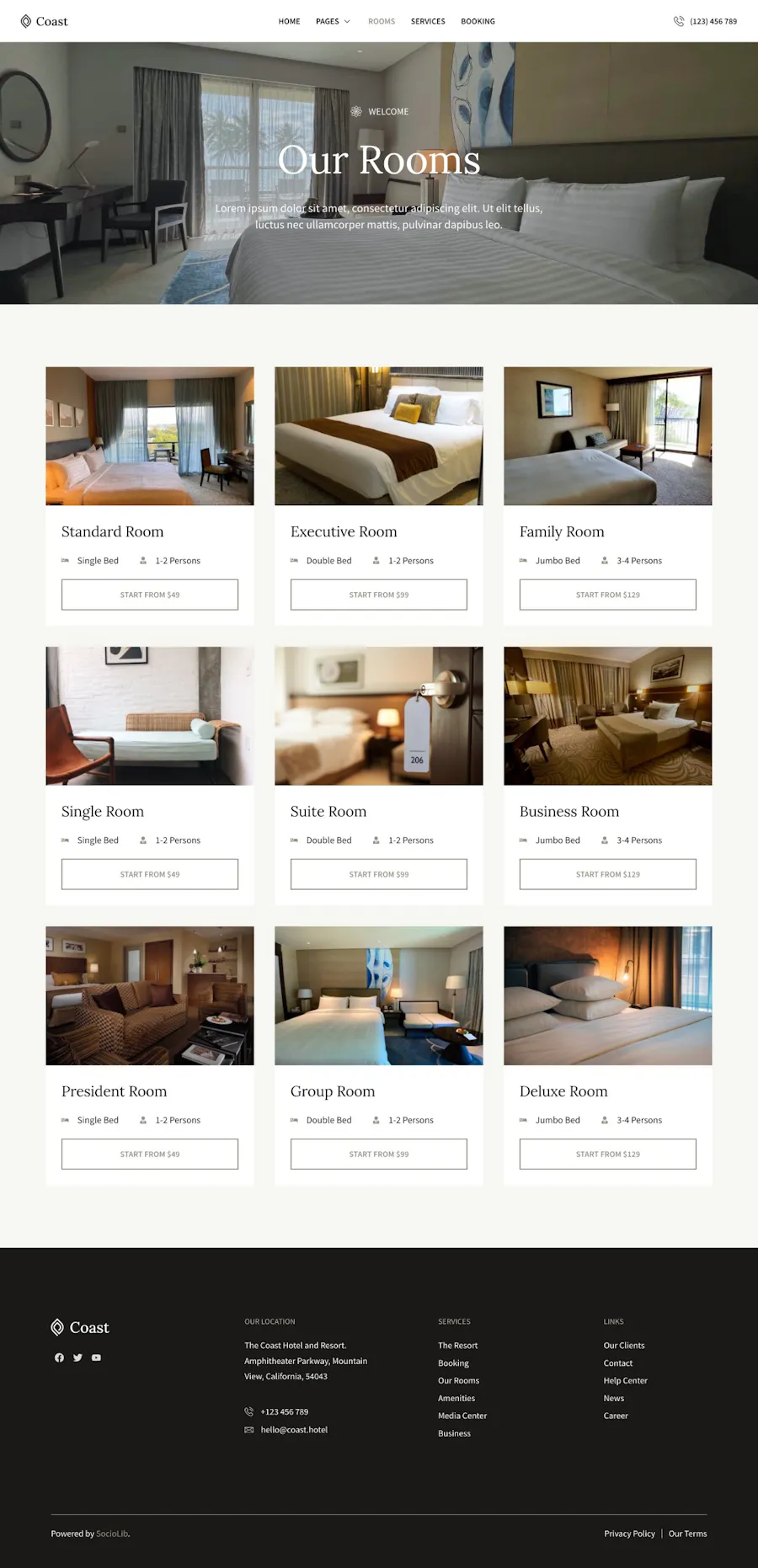Viewport: 758px width, 1568px height.
Task: Expand the Pages dropdown menu
Action: click(333, 21)
